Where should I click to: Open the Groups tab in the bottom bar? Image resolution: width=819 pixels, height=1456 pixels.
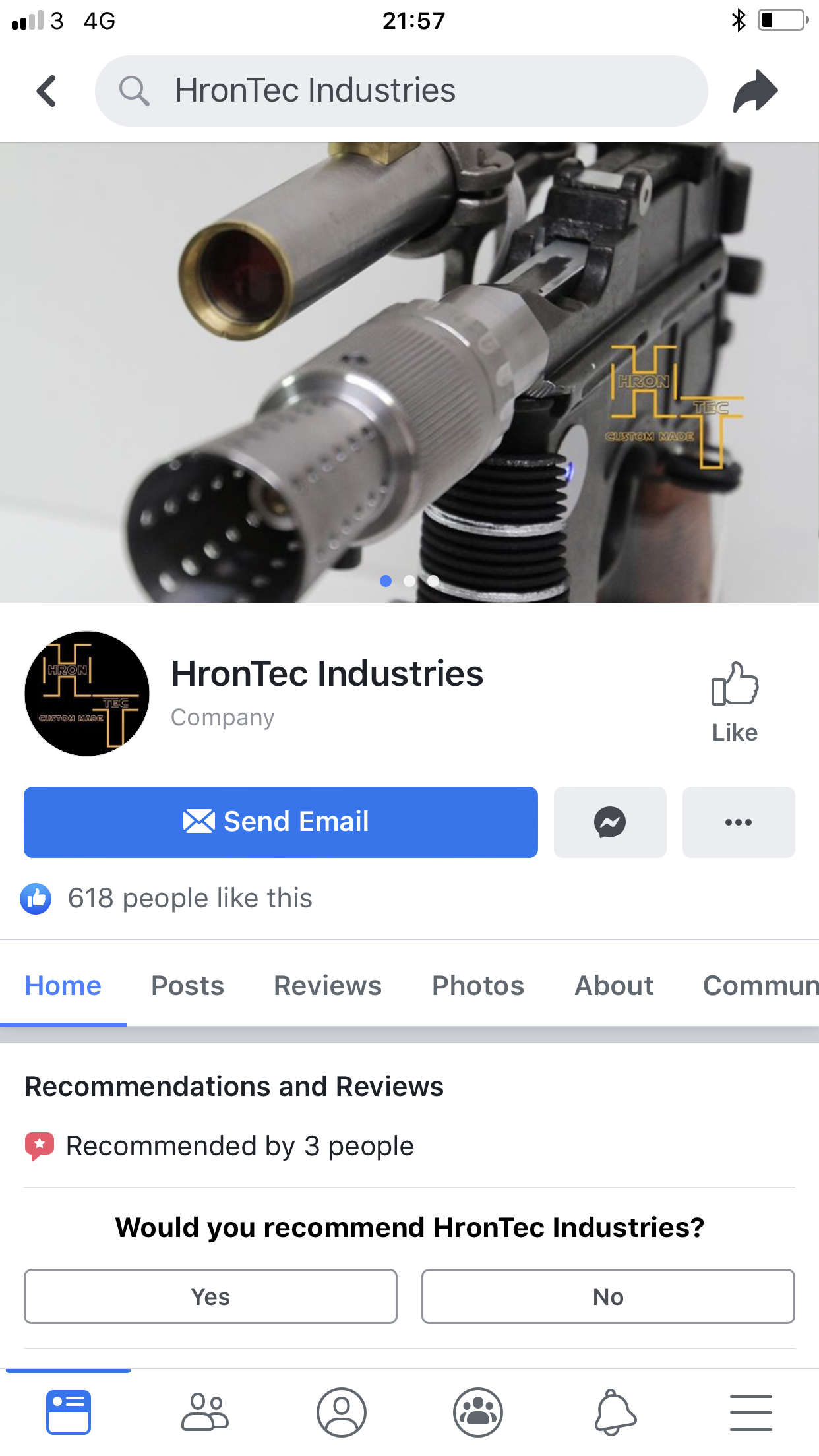478,1412
